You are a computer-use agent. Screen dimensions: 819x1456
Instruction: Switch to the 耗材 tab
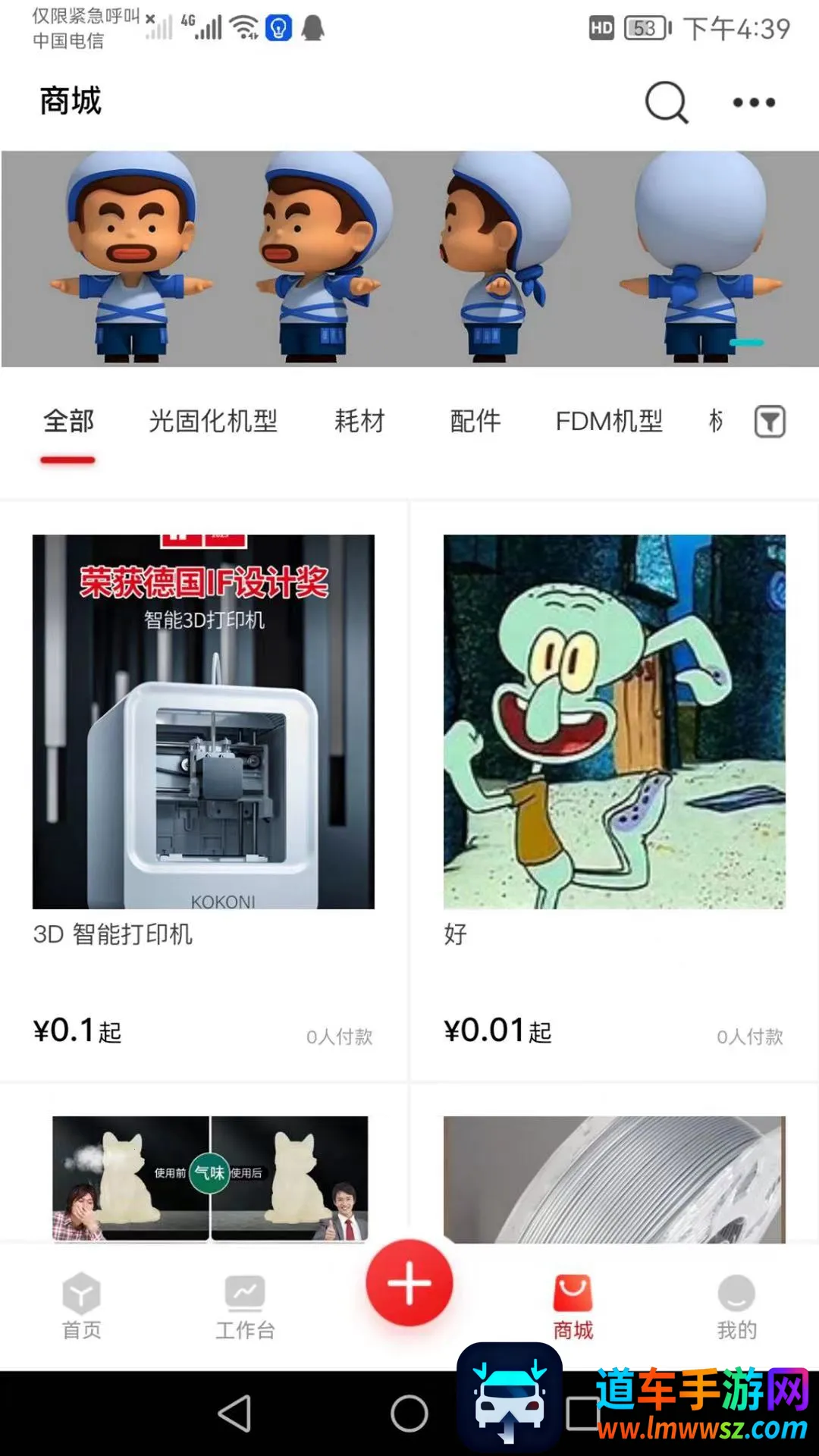click(x=360, y=422)
